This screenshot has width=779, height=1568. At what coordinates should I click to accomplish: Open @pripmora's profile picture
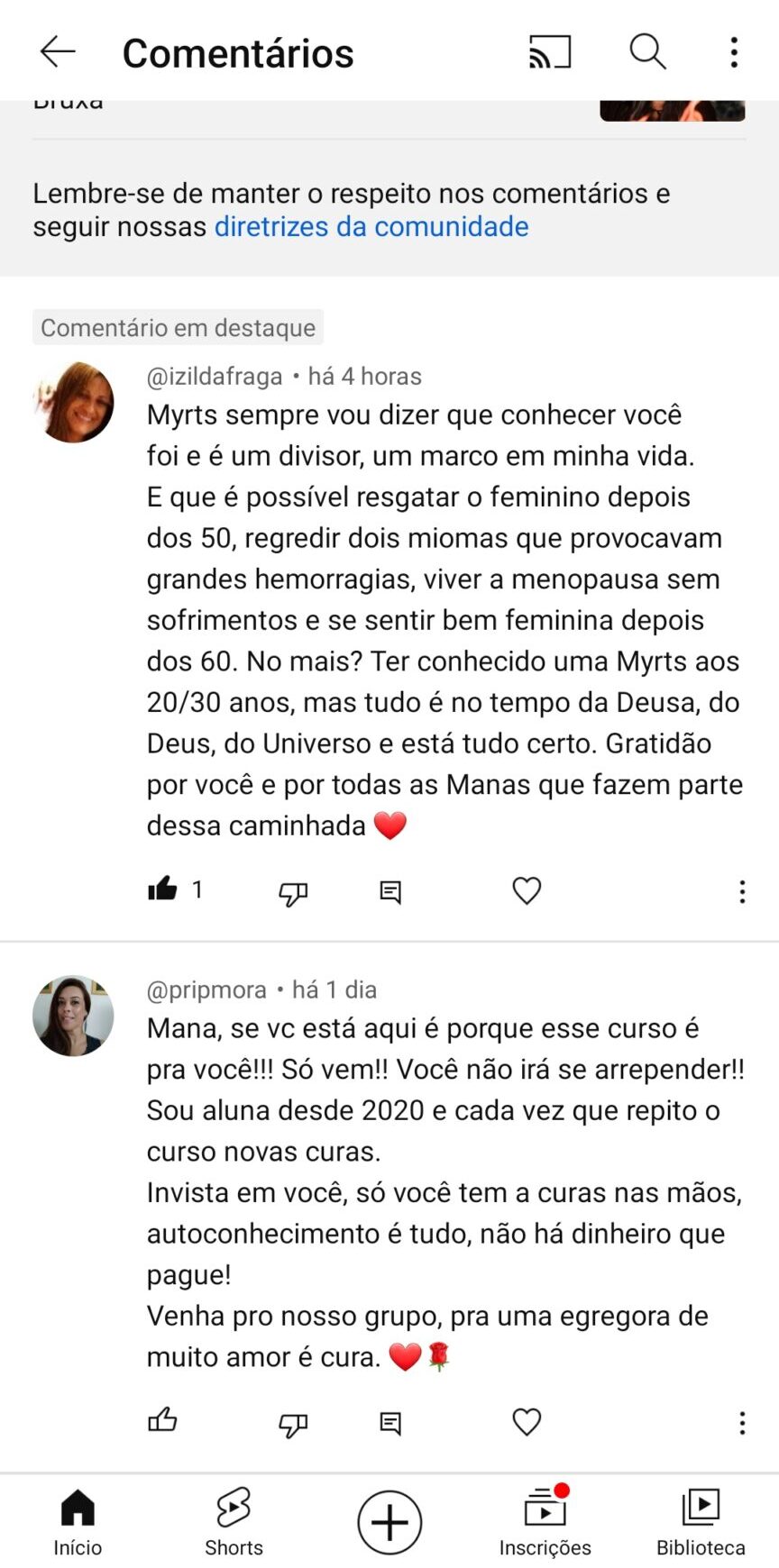click(73, 1016)
